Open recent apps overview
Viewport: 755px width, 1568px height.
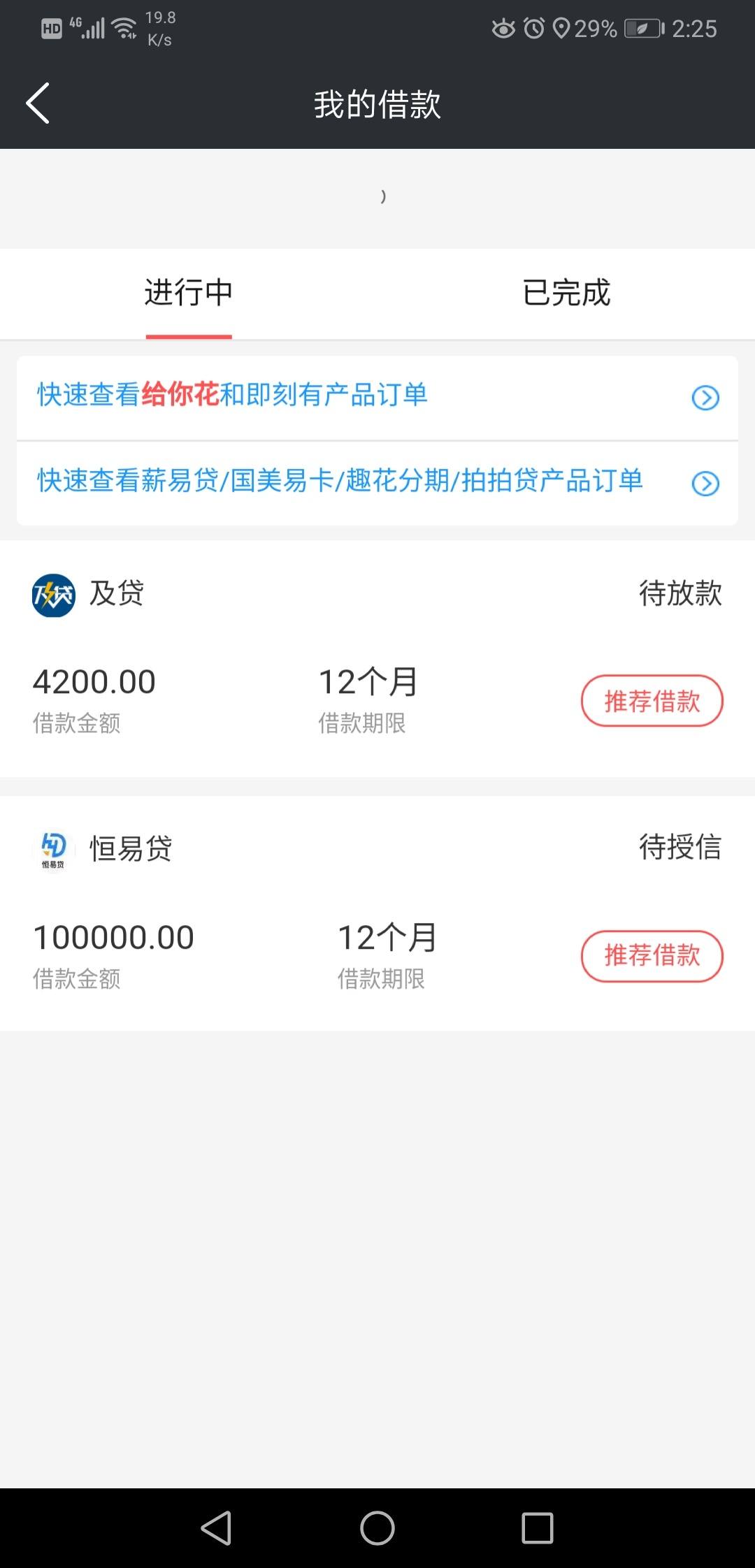point(538,1528)
